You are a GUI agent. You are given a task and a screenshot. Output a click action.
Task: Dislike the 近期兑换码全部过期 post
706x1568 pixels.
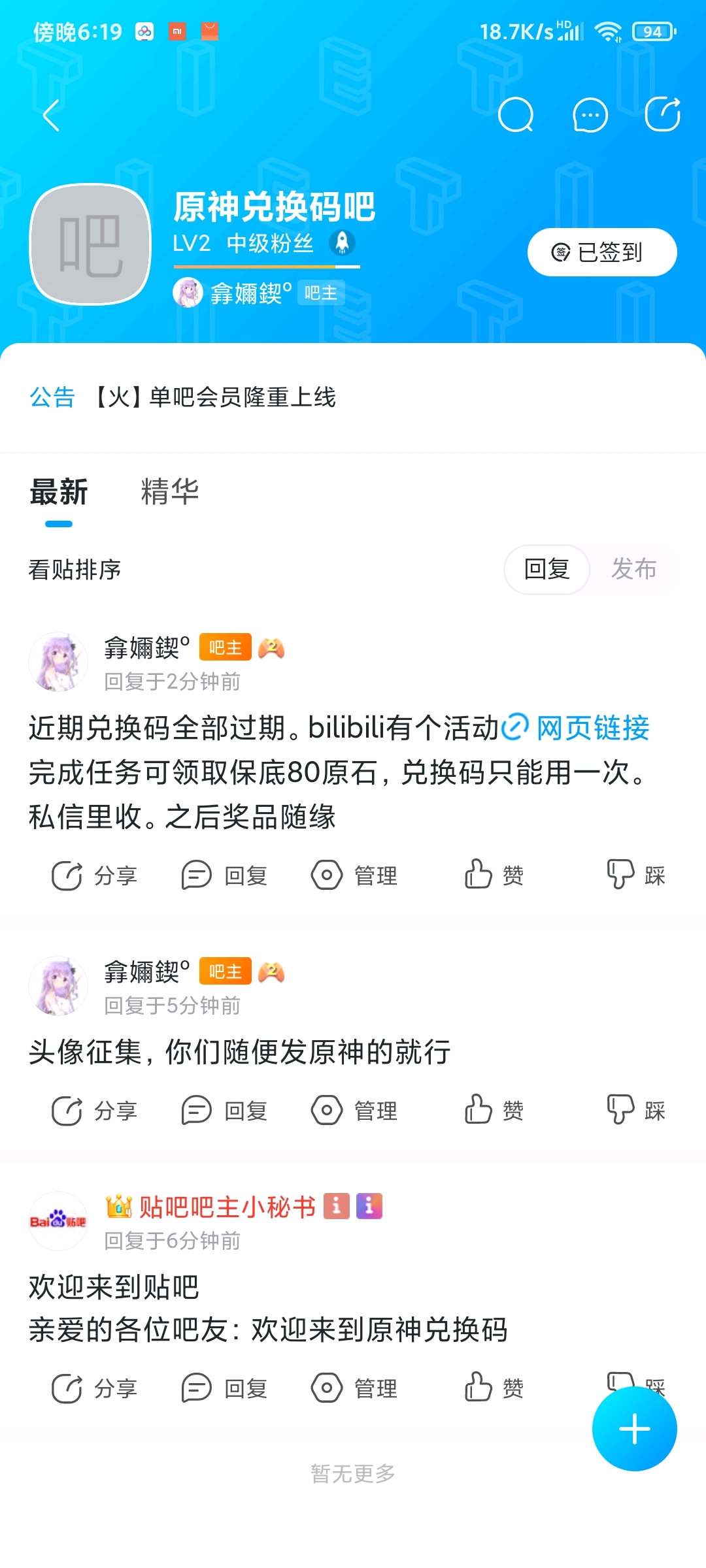coord(635,875)
